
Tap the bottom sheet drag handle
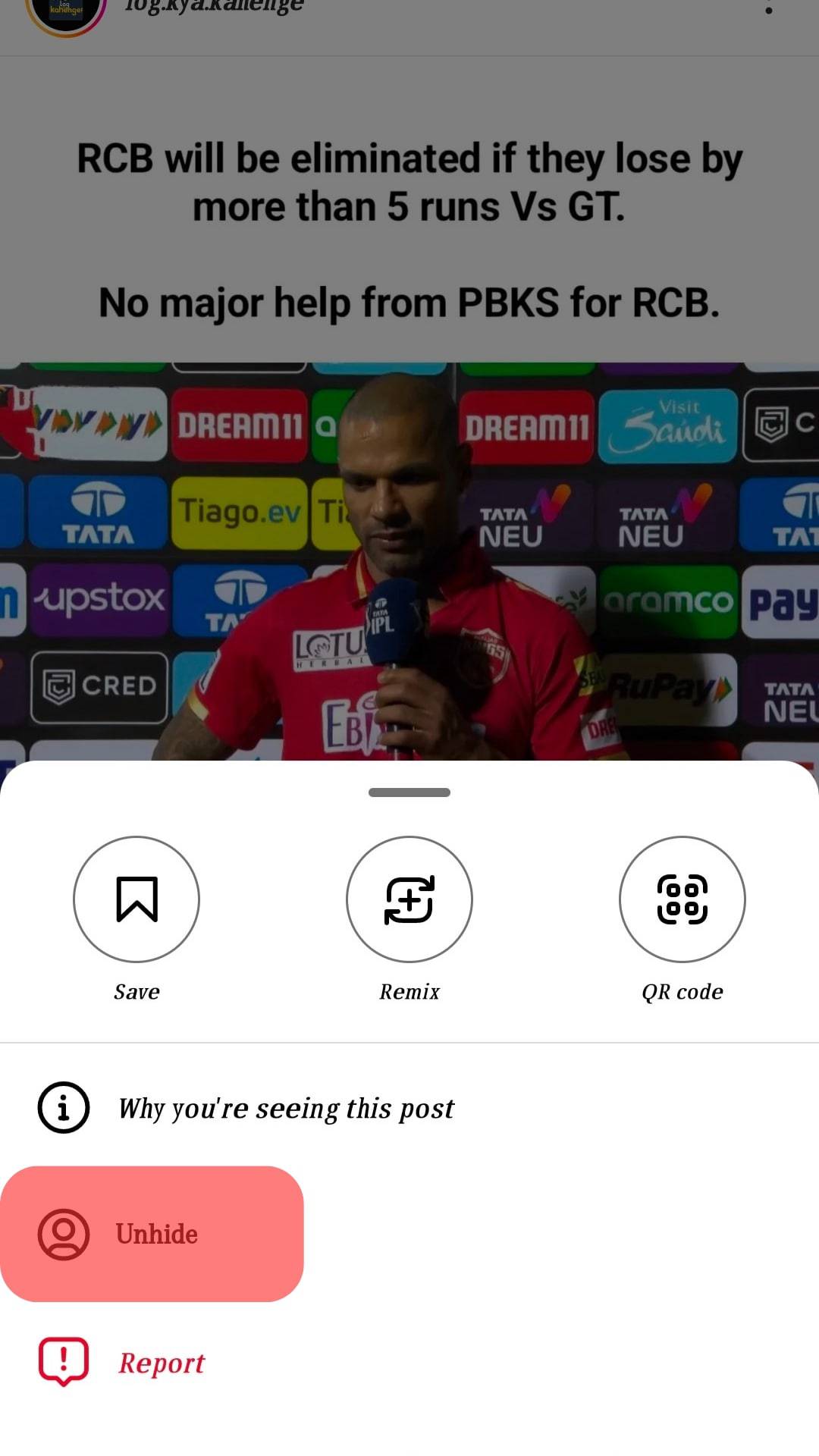coord(409,792)
